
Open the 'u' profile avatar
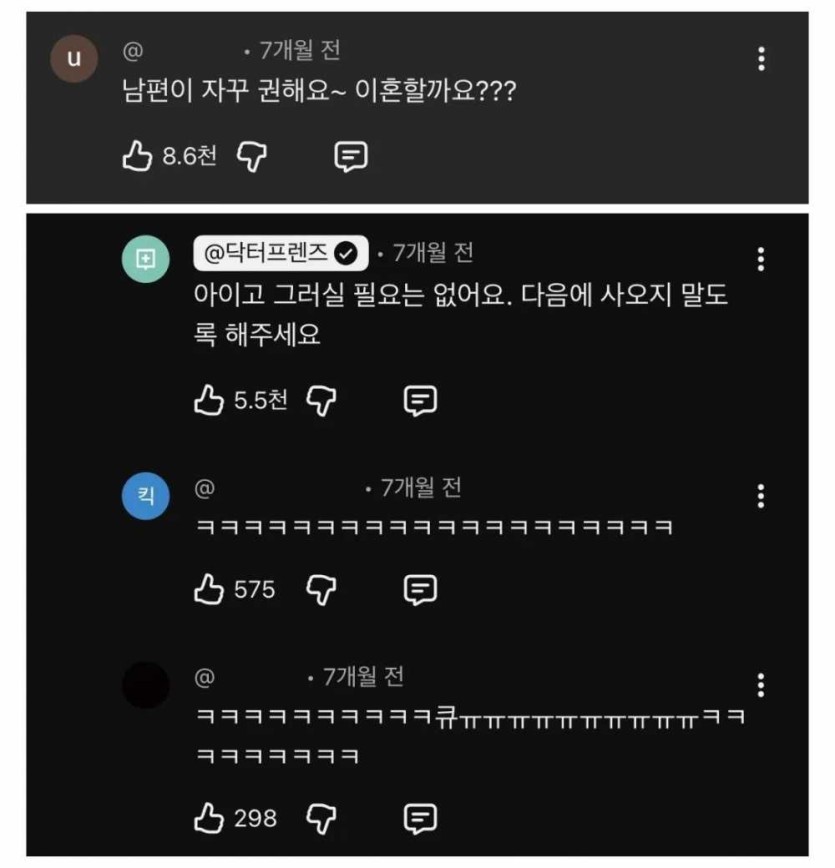[73, 61]
